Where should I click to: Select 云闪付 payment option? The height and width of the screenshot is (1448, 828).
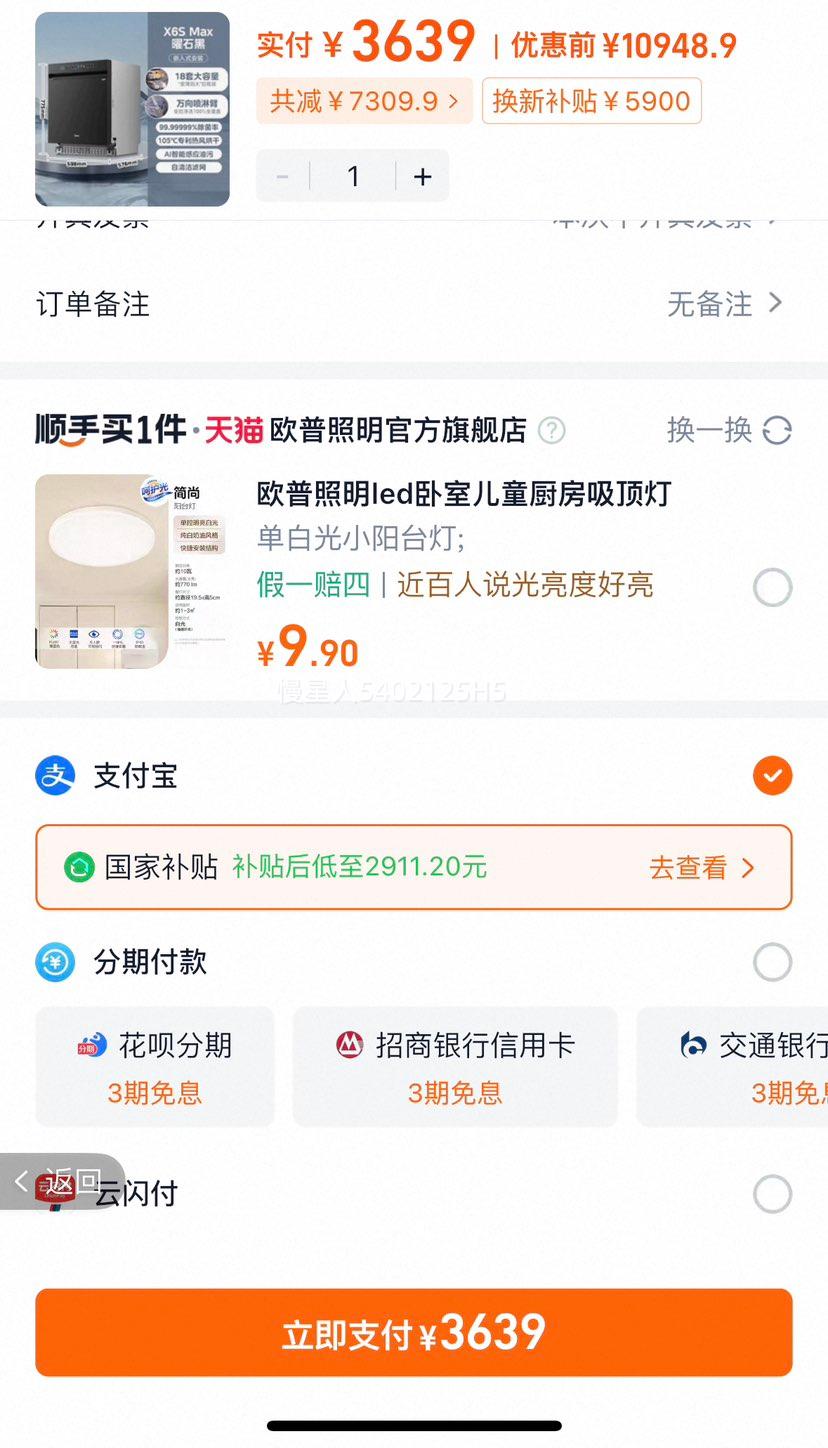[x=772, y=1194]
